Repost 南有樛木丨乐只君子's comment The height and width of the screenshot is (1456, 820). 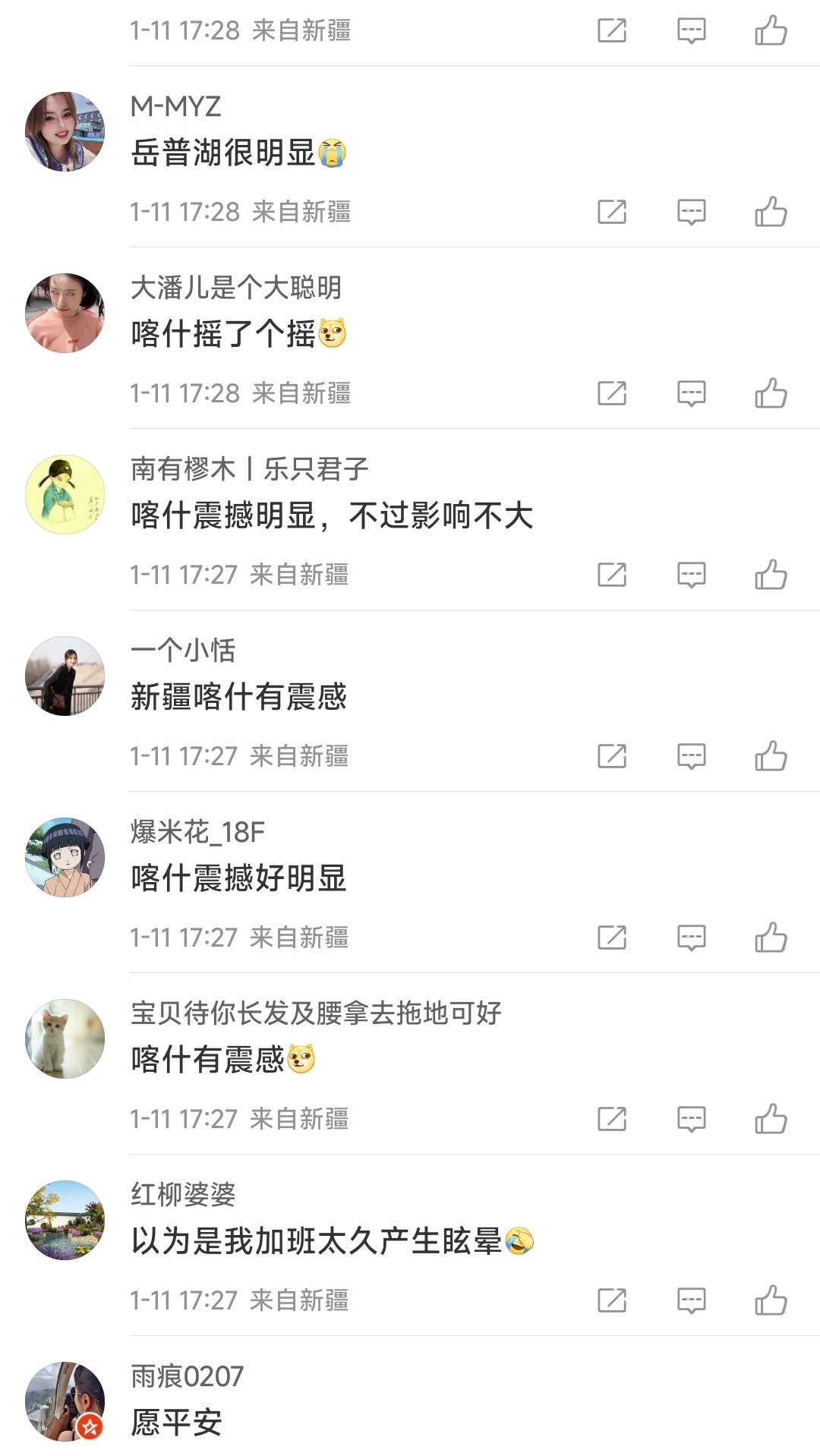612,575
